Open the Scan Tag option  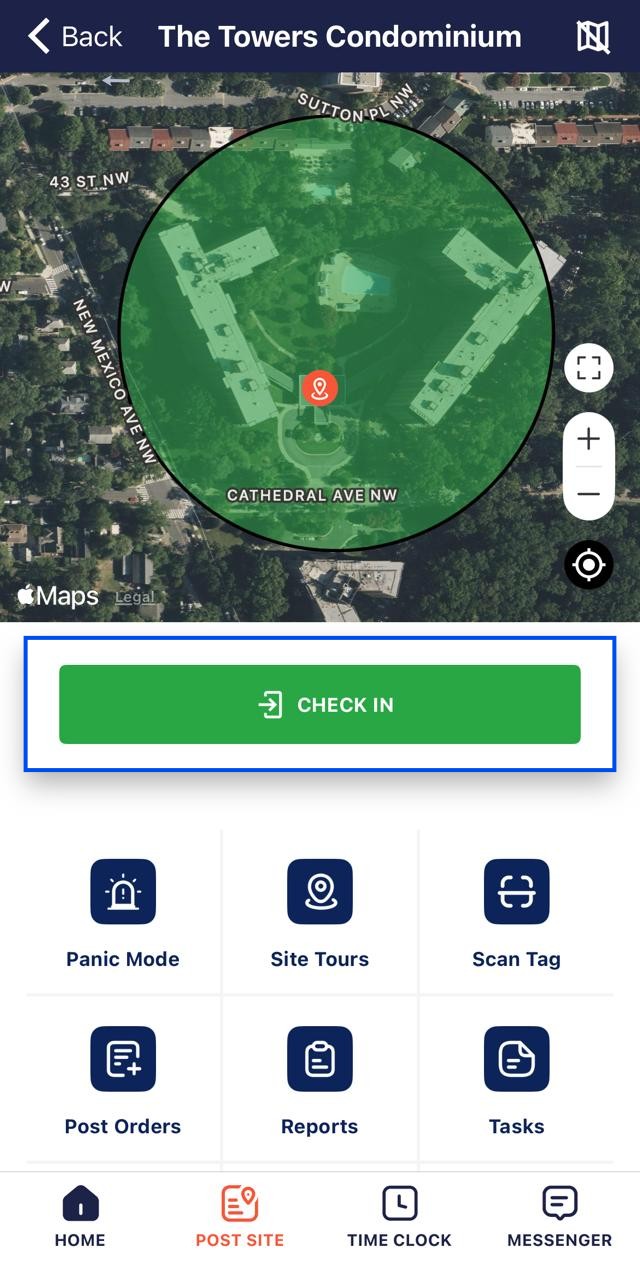tap(517, 913)
